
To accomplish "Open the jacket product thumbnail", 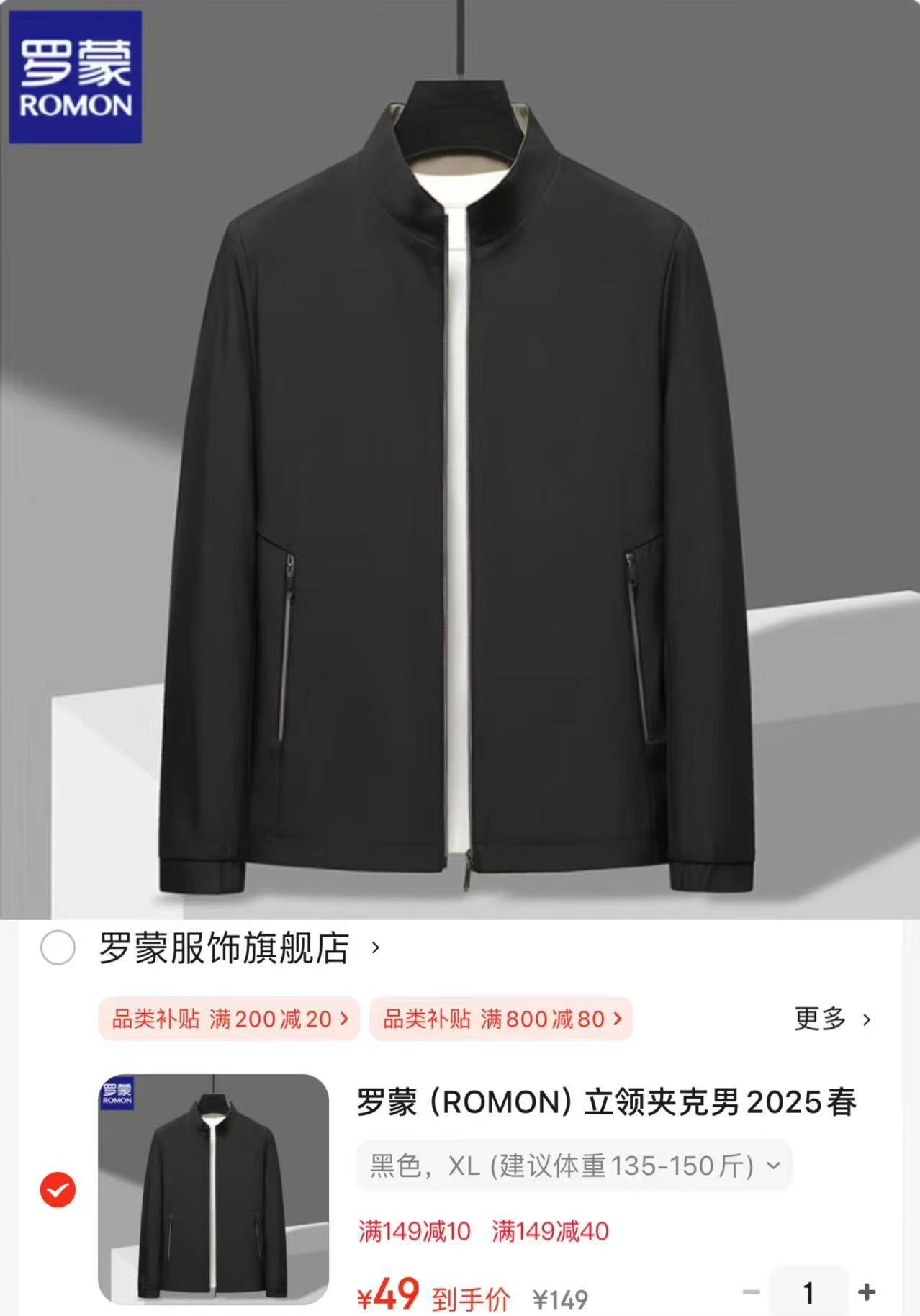I will (213, 1188).
